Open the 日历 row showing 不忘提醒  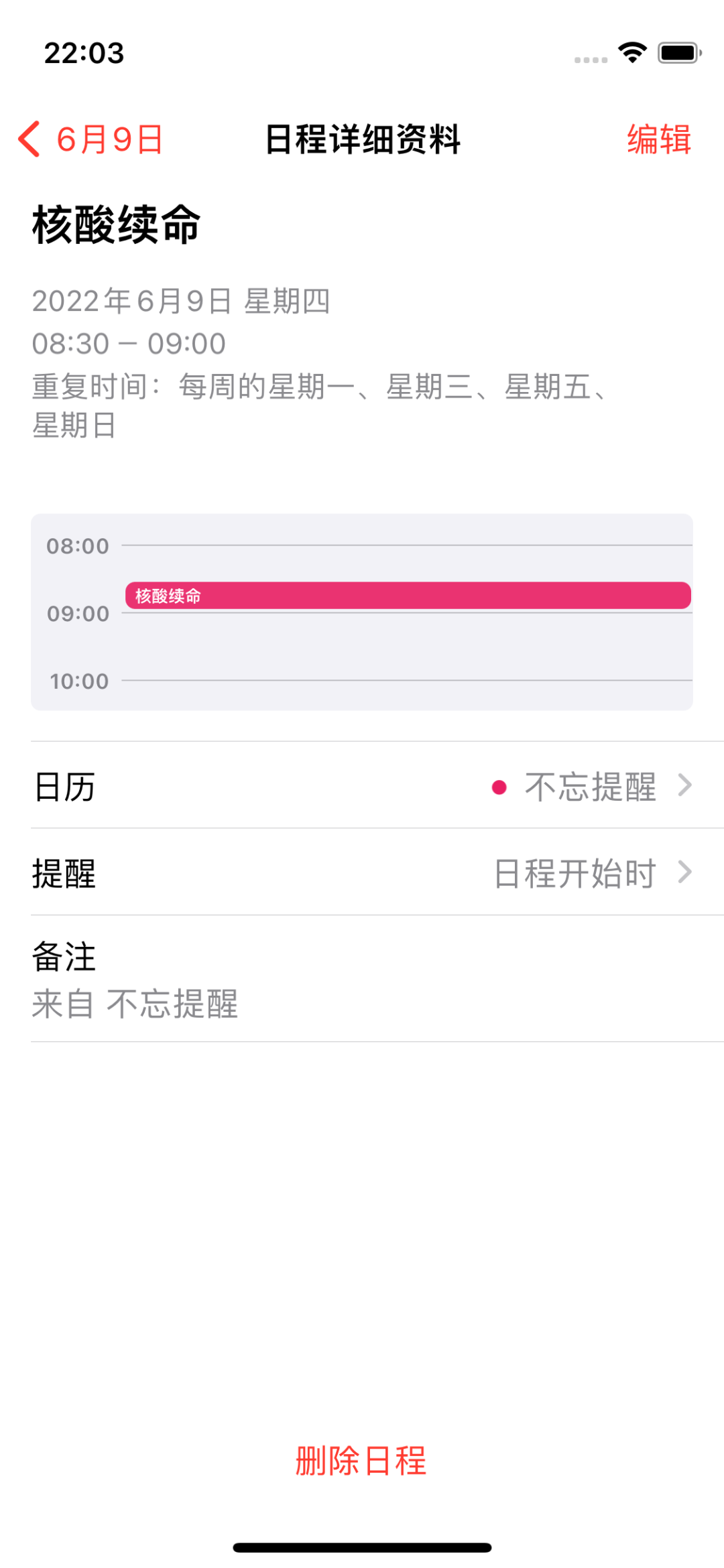(x=362, y=785)
